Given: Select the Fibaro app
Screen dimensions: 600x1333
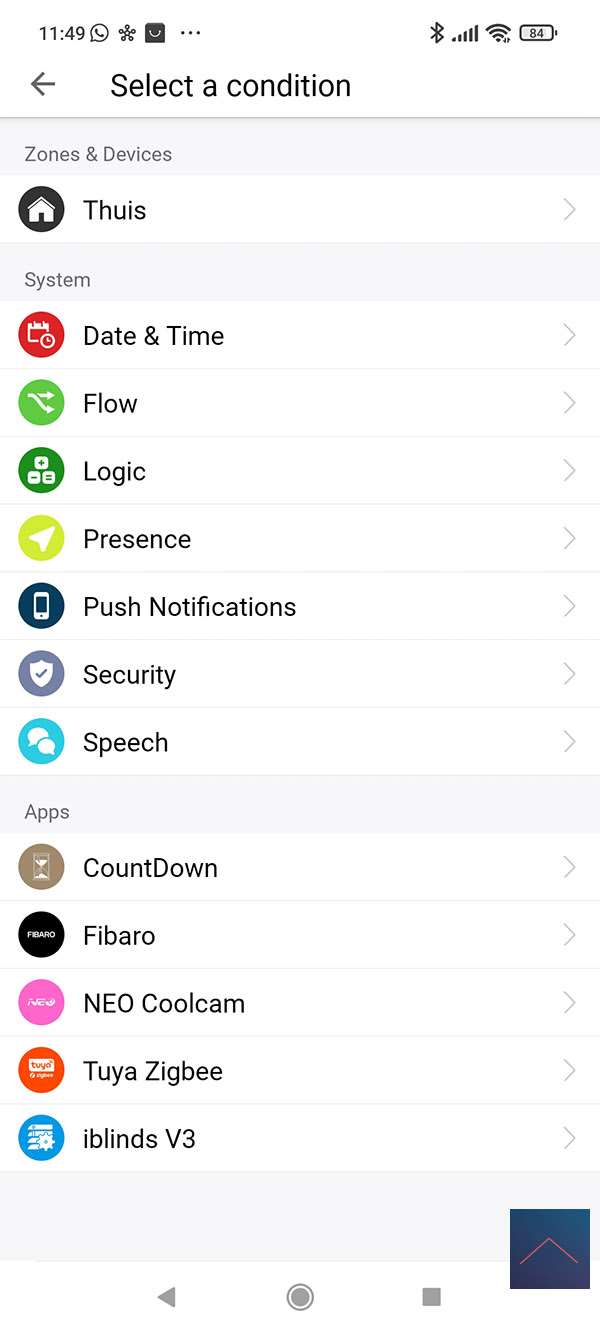Looking at the screenshot, I should point(300,936).
